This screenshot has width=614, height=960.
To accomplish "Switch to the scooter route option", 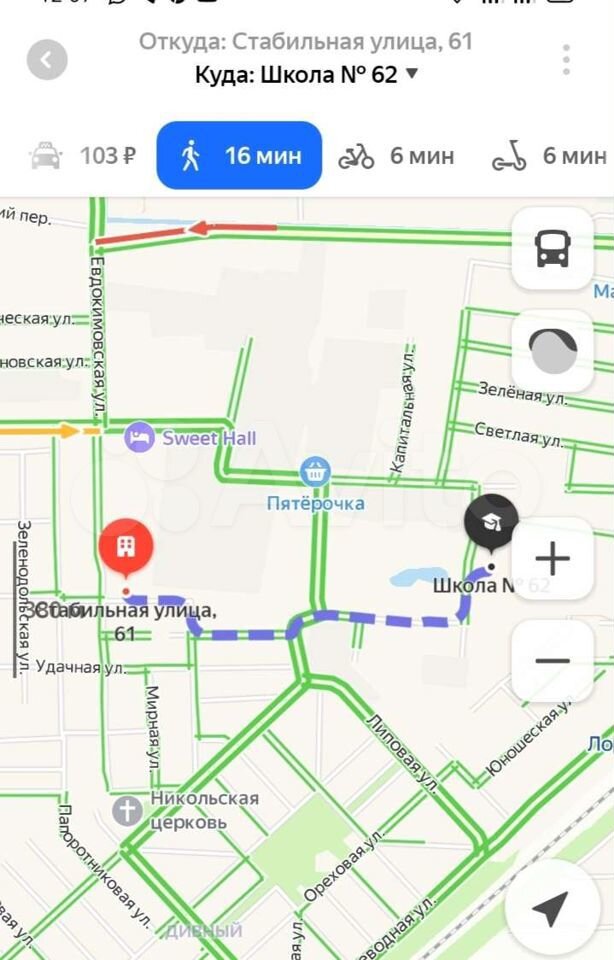I will click(x=548, y=156).
